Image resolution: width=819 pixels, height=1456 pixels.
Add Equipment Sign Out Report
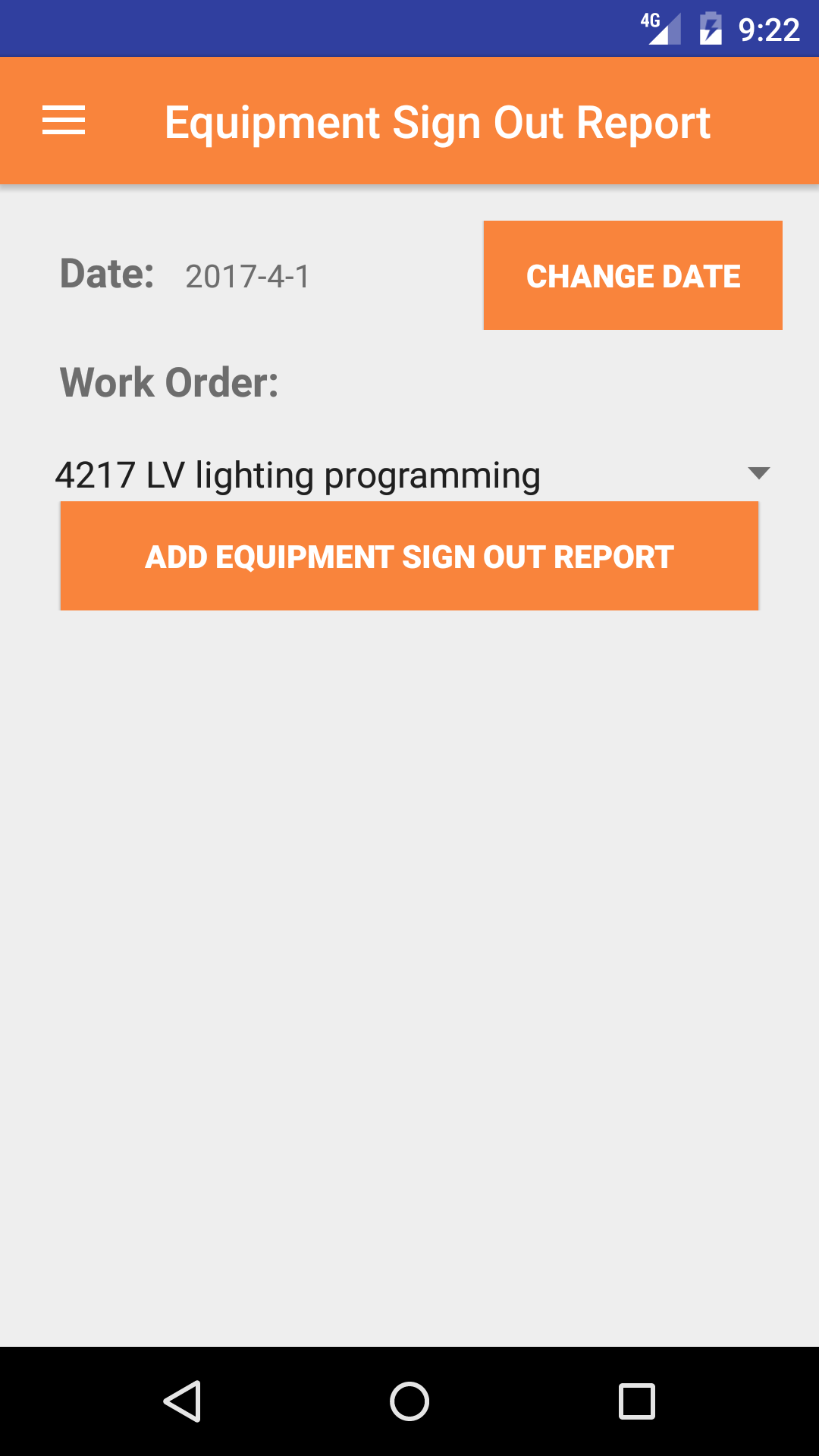click(x=409, y=556)
